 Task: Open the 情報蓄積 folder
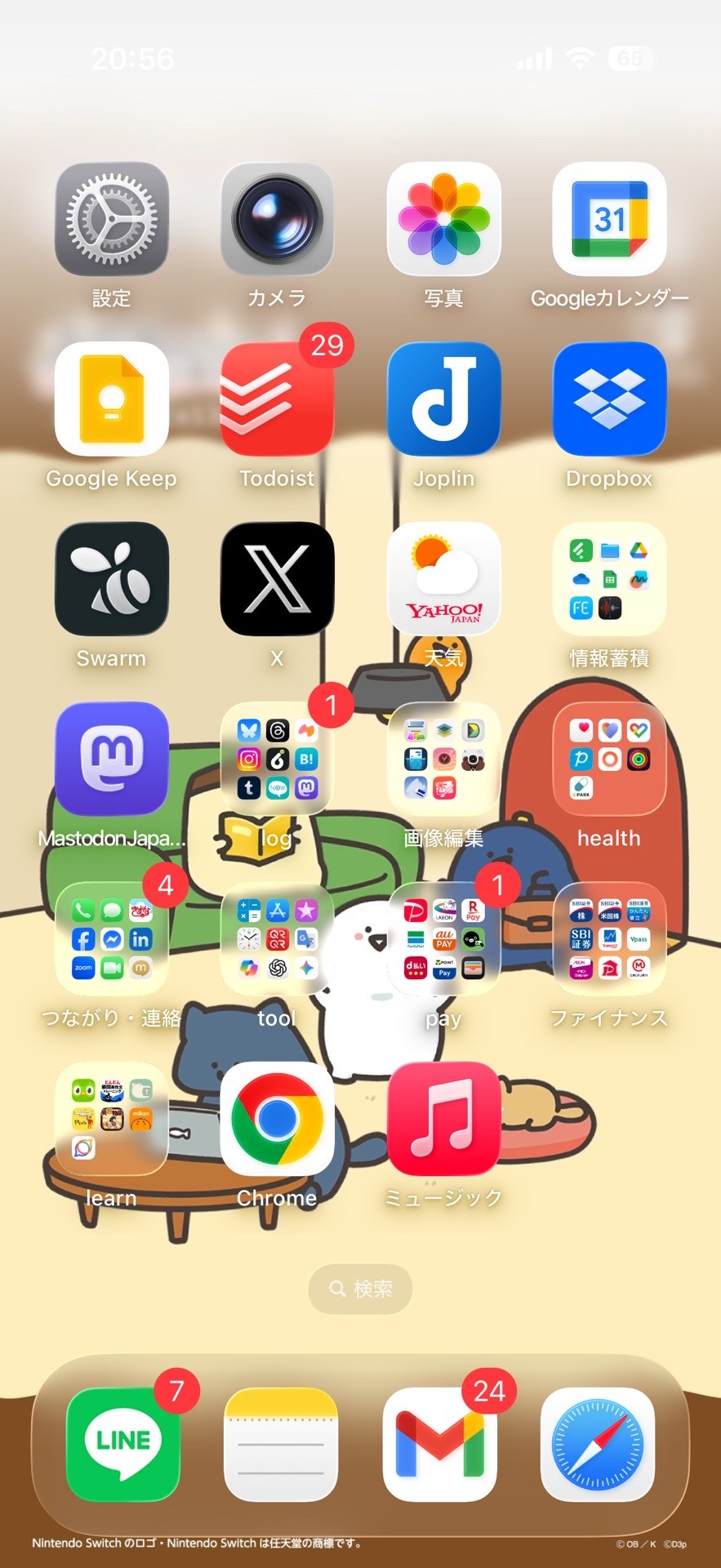[x=609, y=579]
